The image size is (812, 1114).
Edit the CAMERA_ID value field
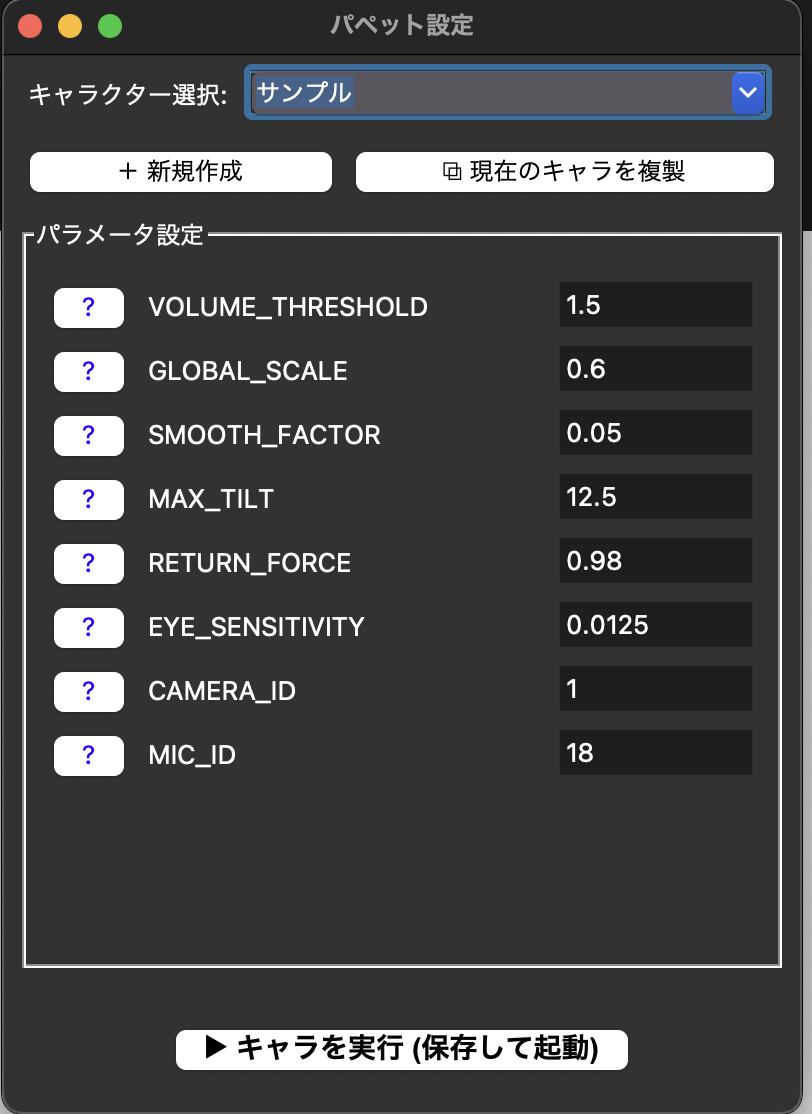[x=655, y=689]
